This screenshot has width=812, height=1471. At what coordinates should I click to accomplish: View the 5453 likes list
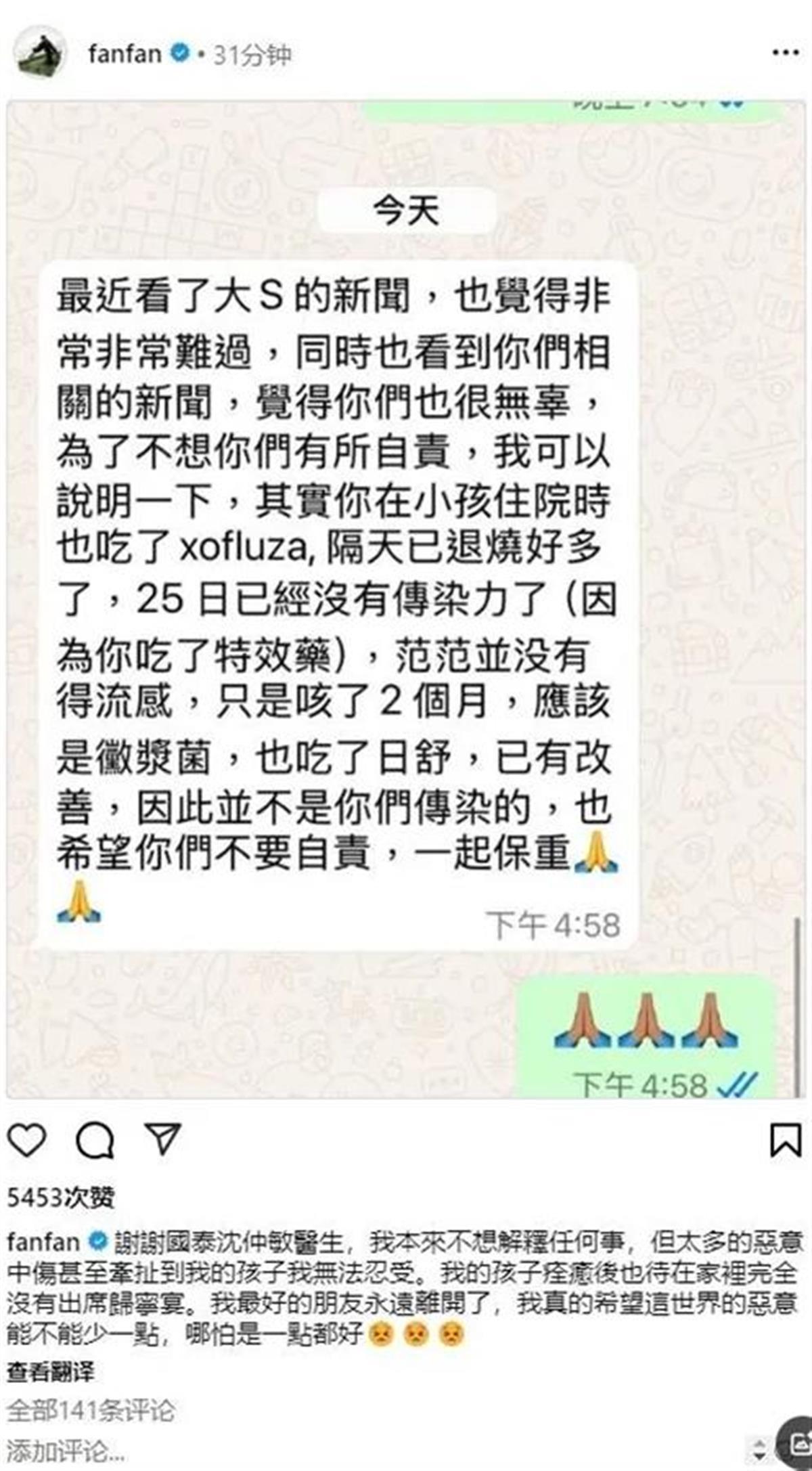coord(61,1198)
